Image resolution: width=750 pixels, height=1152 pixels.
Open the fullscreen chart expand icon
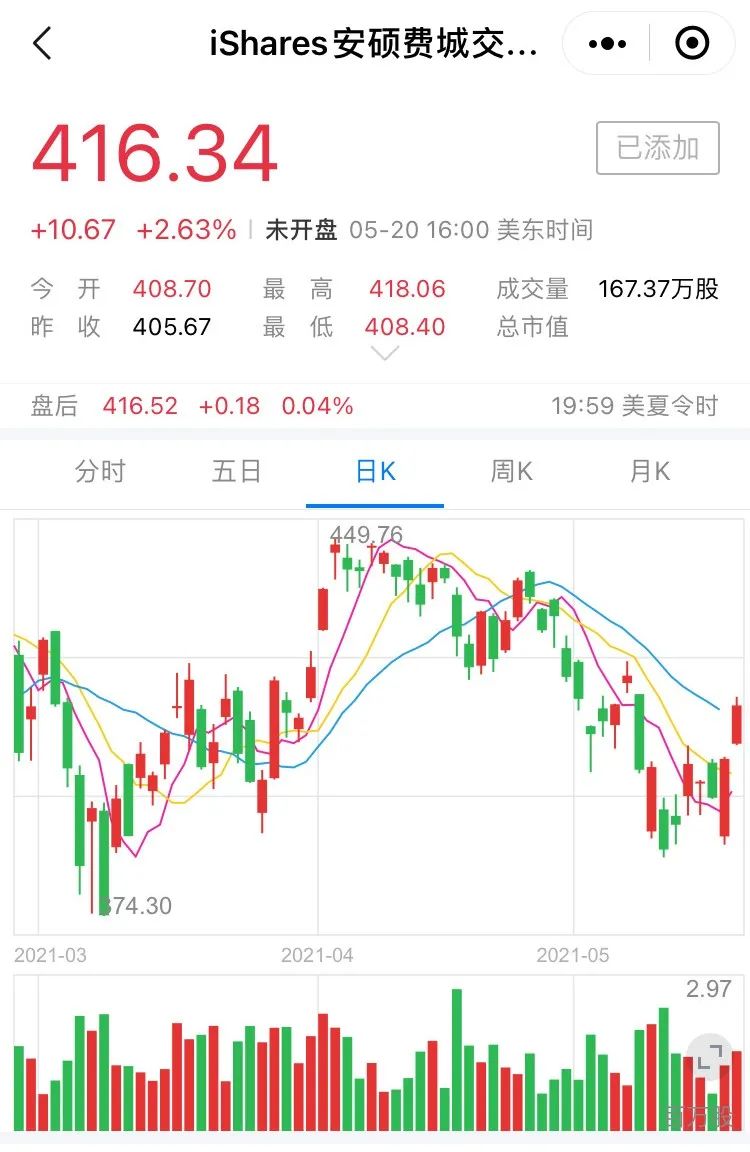click(x=710, y=1056)
